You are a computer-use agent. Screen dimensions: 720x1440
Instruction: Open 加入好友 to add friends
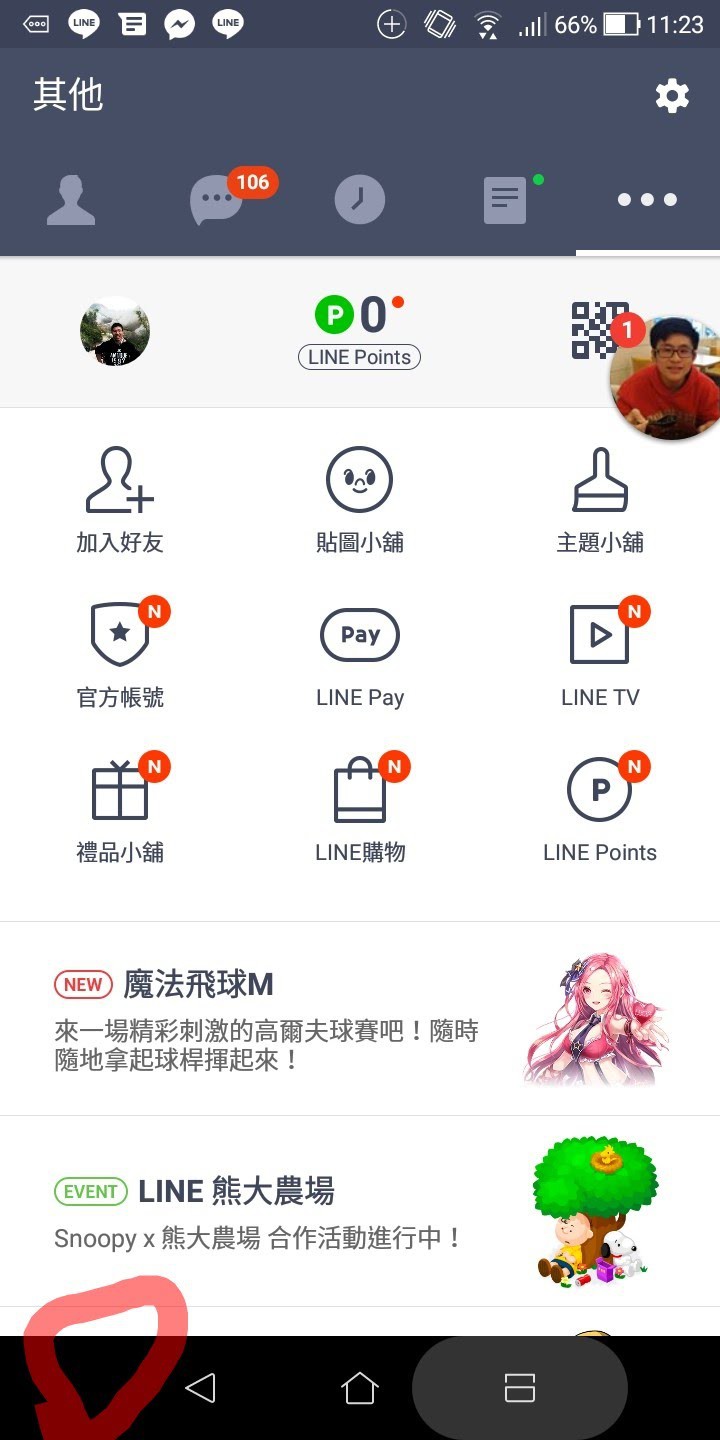[x=120, y=500]
